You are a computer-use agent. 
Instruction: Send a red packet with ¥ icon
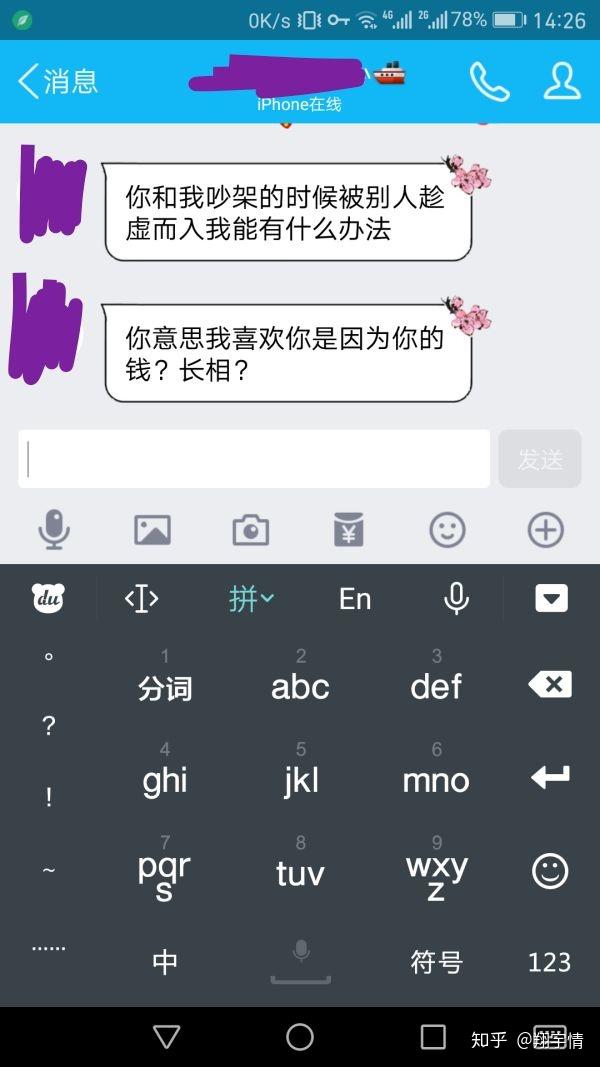click(349, 529)
